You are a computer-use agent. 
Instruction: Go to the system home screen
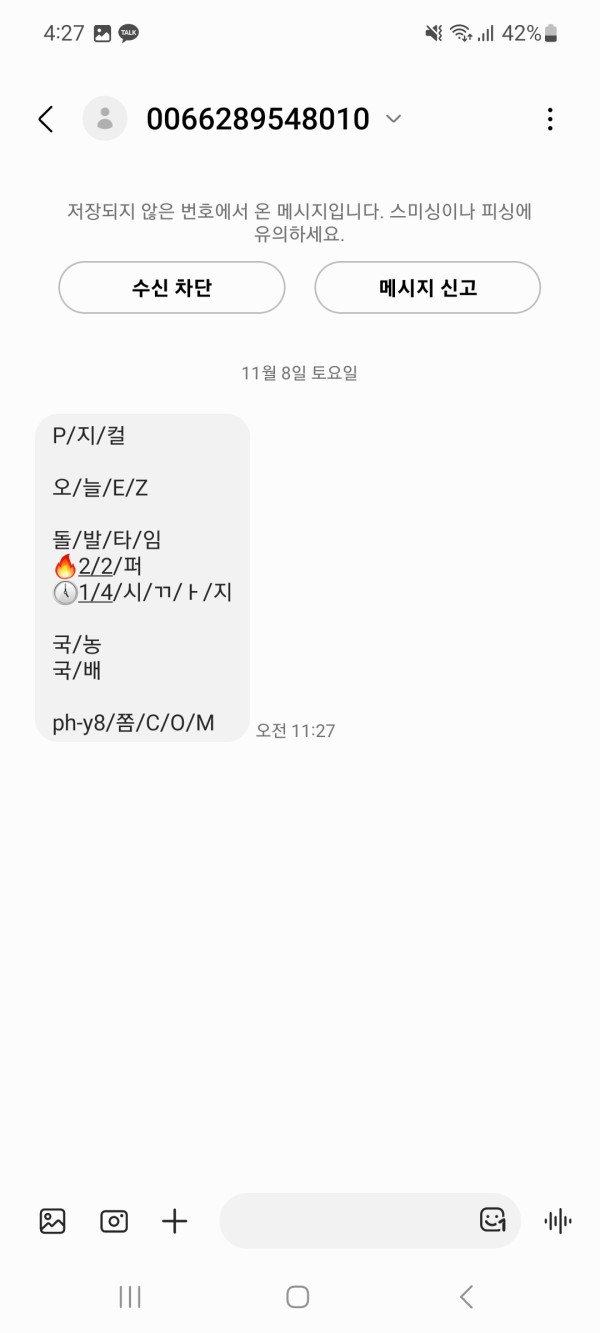pyautogui.click(x=297, y=1297)
